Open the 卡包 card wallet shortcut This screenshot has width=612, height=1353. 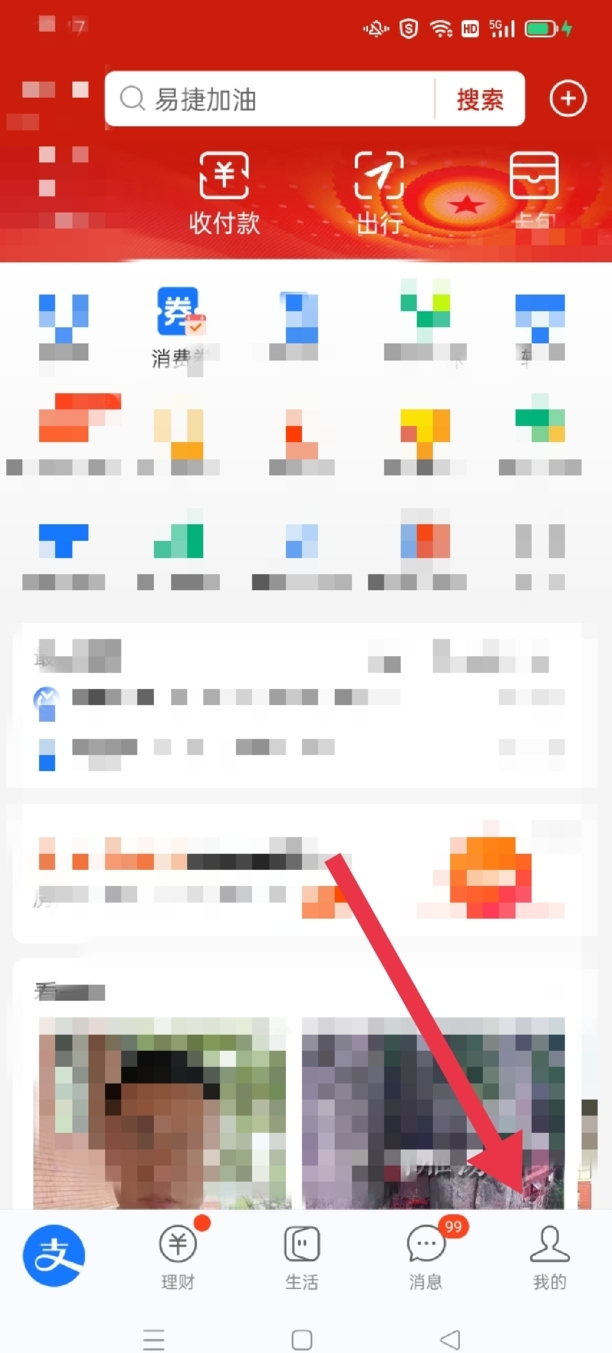[x=534, y=192]
